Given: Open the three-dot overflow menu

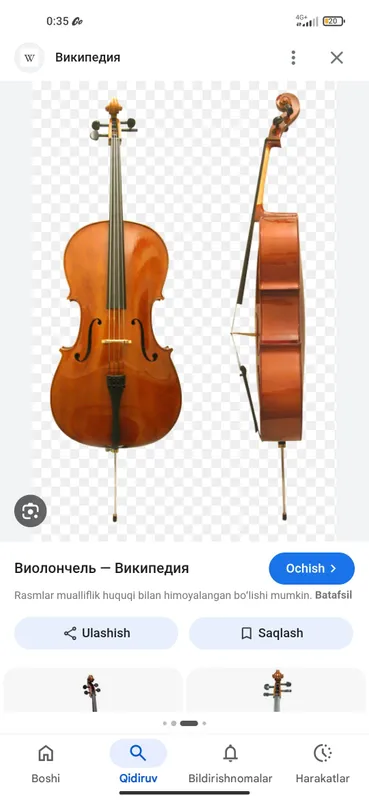Looking at the screenshot, I should (293, 58).
